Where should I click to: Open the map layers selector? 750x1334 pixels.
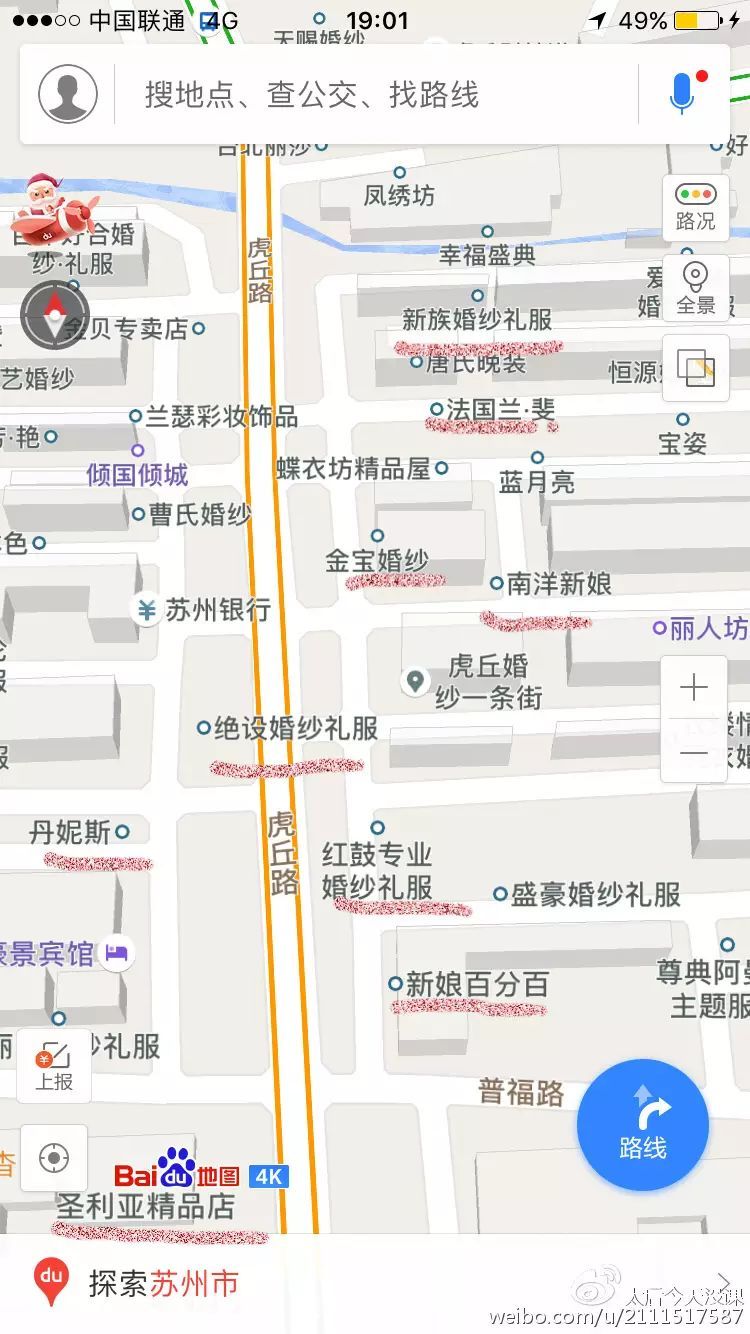coord(696,368)
